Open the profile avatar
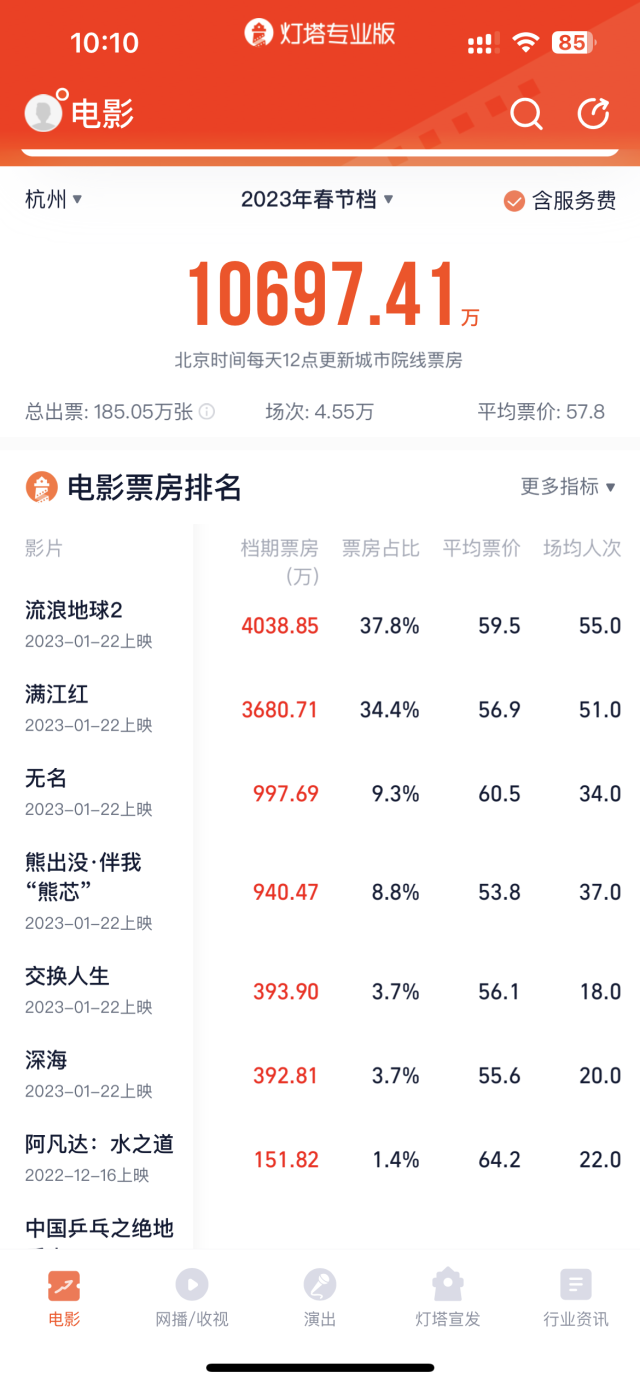The height and width of the screenshot is (1385, 640). (44, 112)
